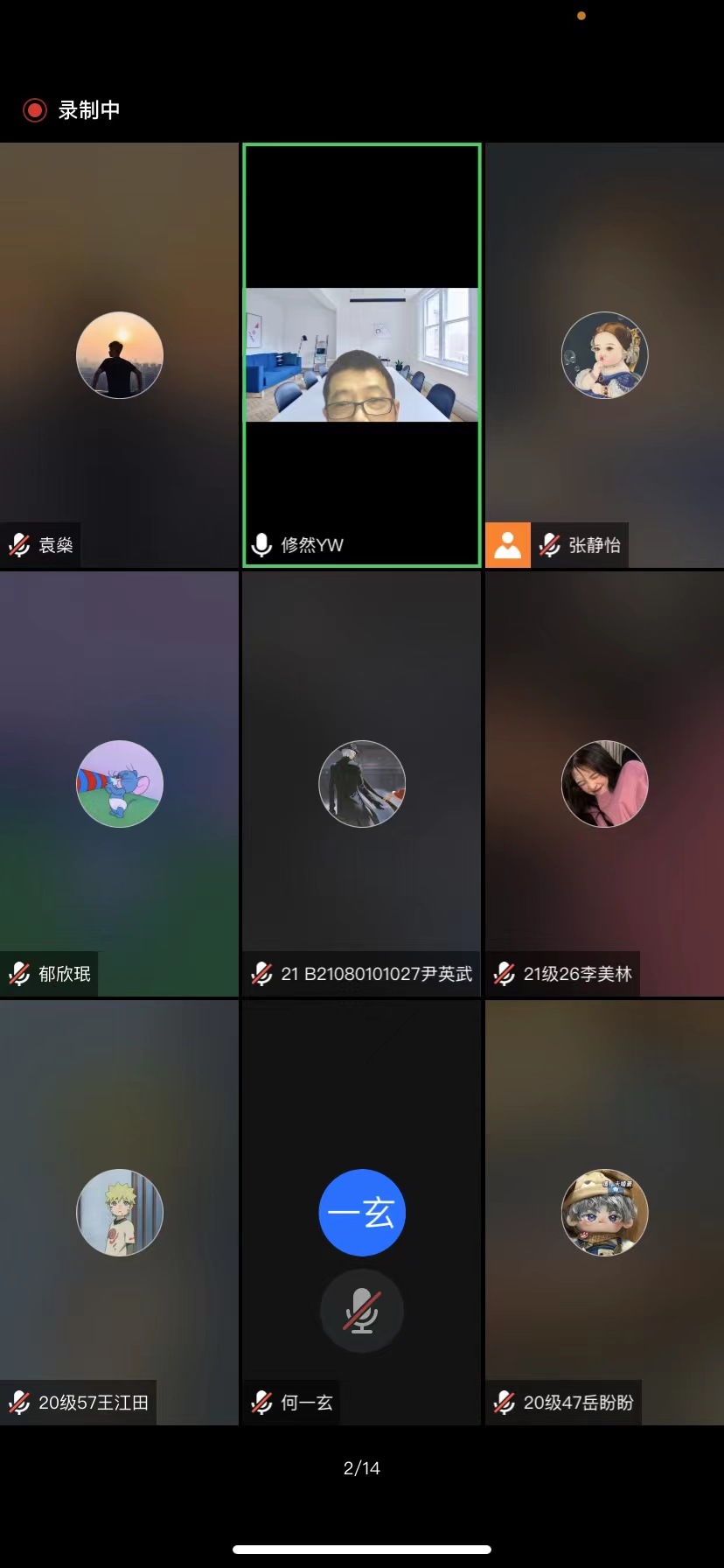Screen dimensions: 724x1568
Task: Open 20级57王江田's tile
Action: (119, 1213)
